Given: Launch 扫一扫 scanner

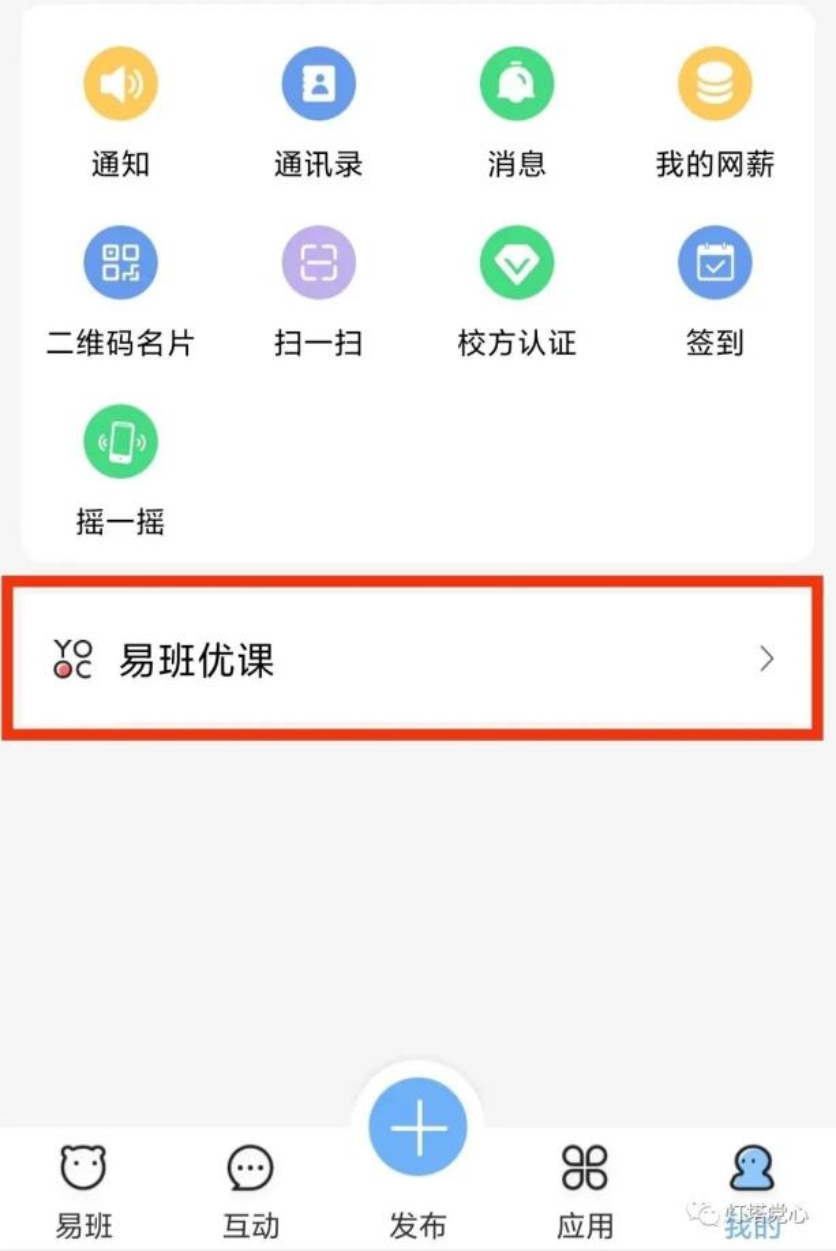Looking at the screenshot, I should (x=318, y=263).
